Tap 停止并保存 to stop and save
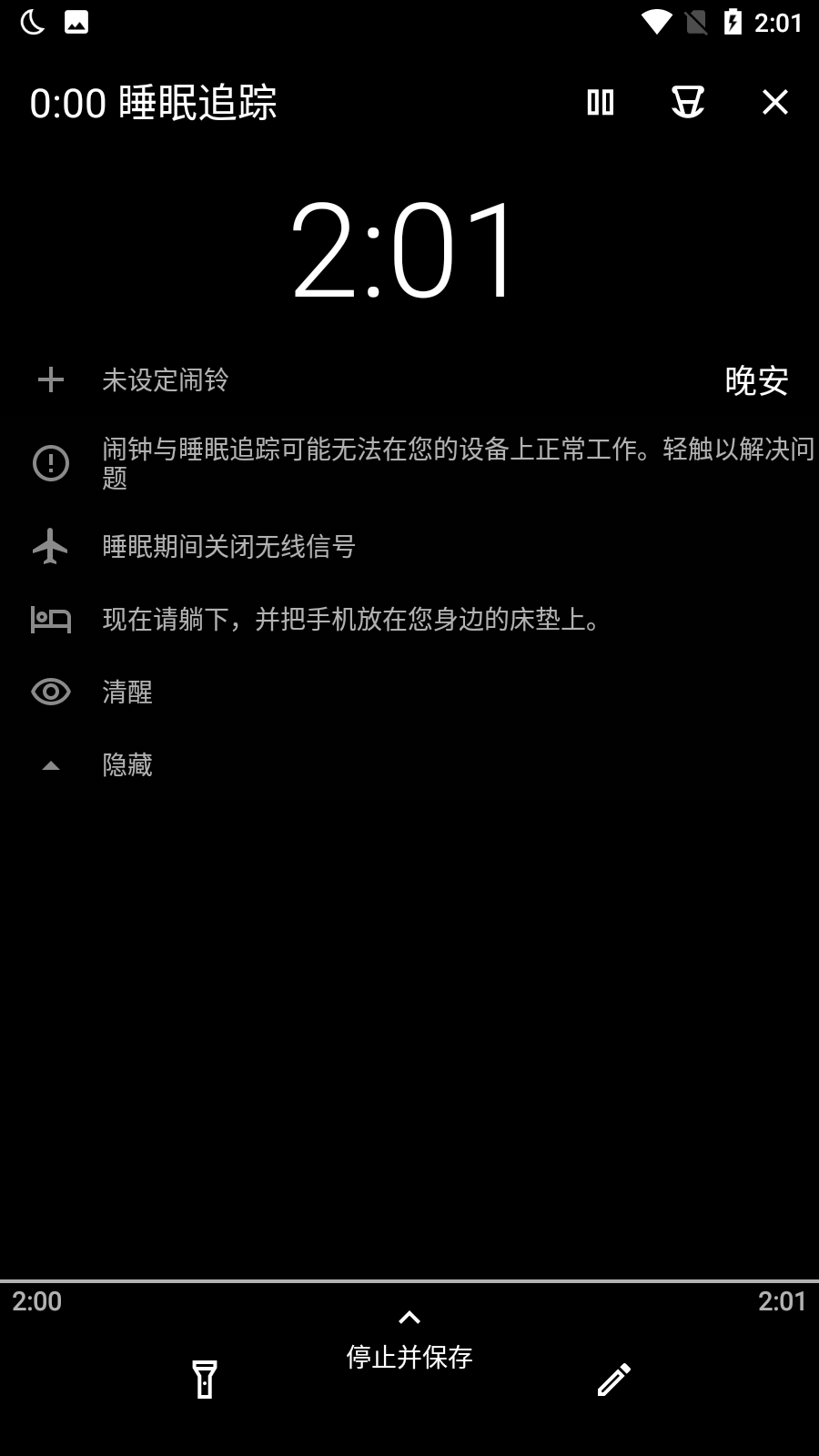The width and height of the screenshot is (819, 1456). click(x=409, y=1356)
